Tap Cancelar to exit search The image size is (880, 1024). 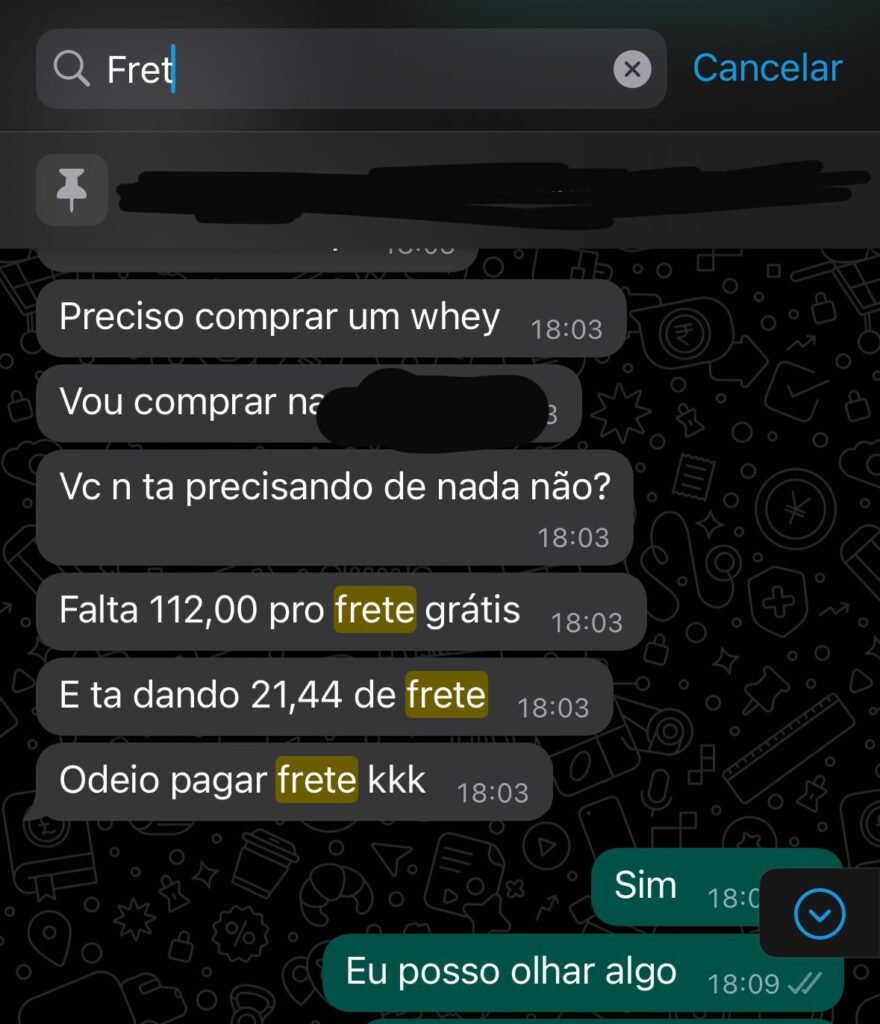point(767,68)
